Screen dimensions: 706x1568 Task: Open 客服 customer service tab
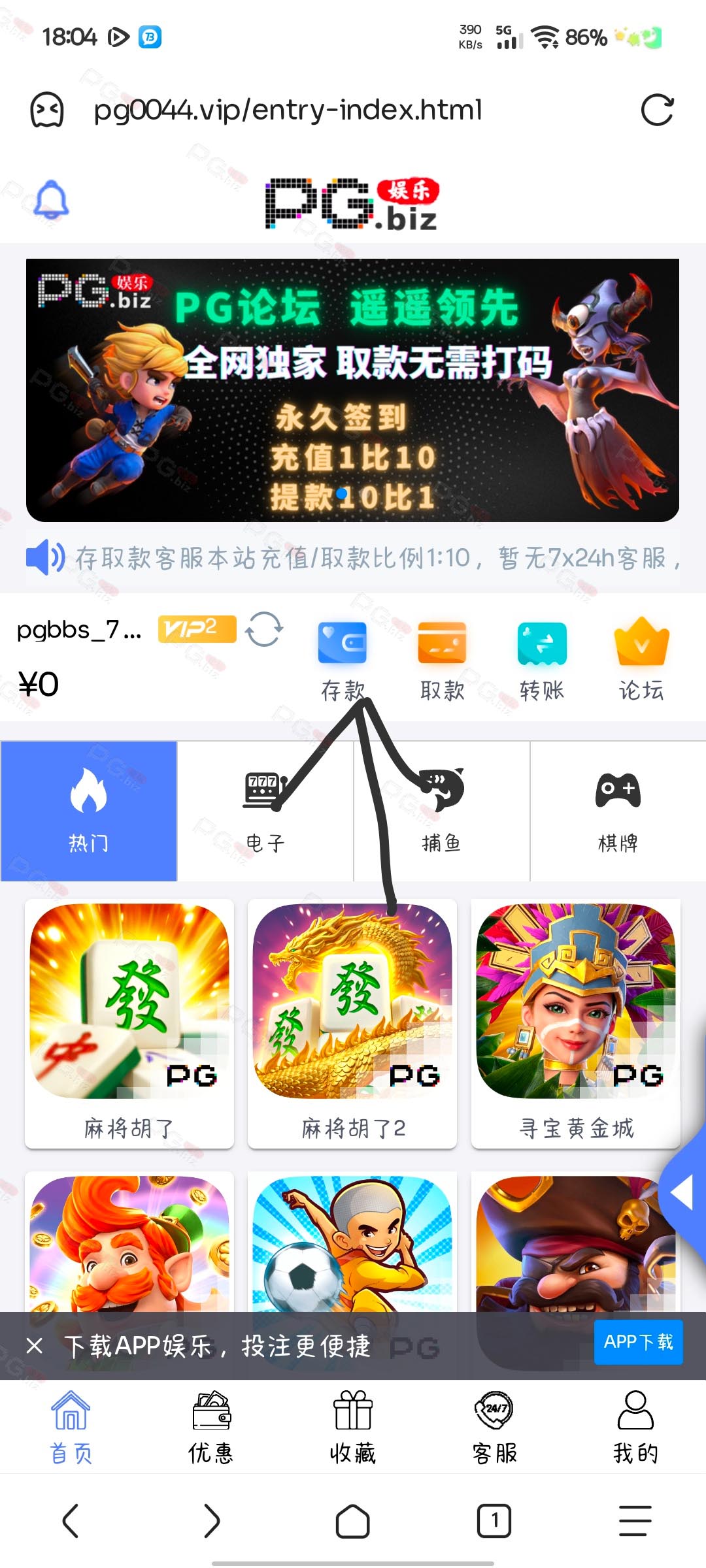coord(495,1428)
